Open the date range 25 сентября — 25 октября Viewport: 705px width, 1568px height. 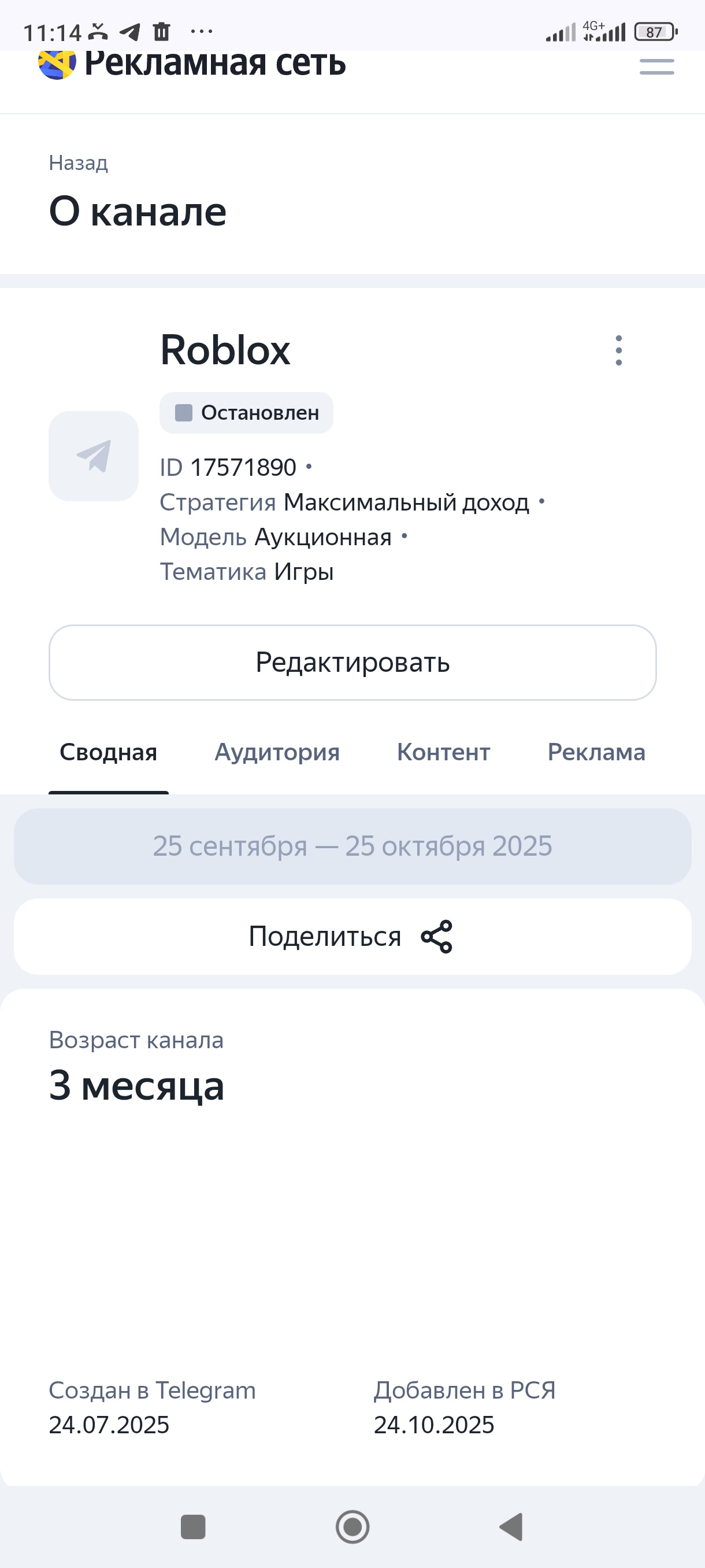[x=352, y=846]
